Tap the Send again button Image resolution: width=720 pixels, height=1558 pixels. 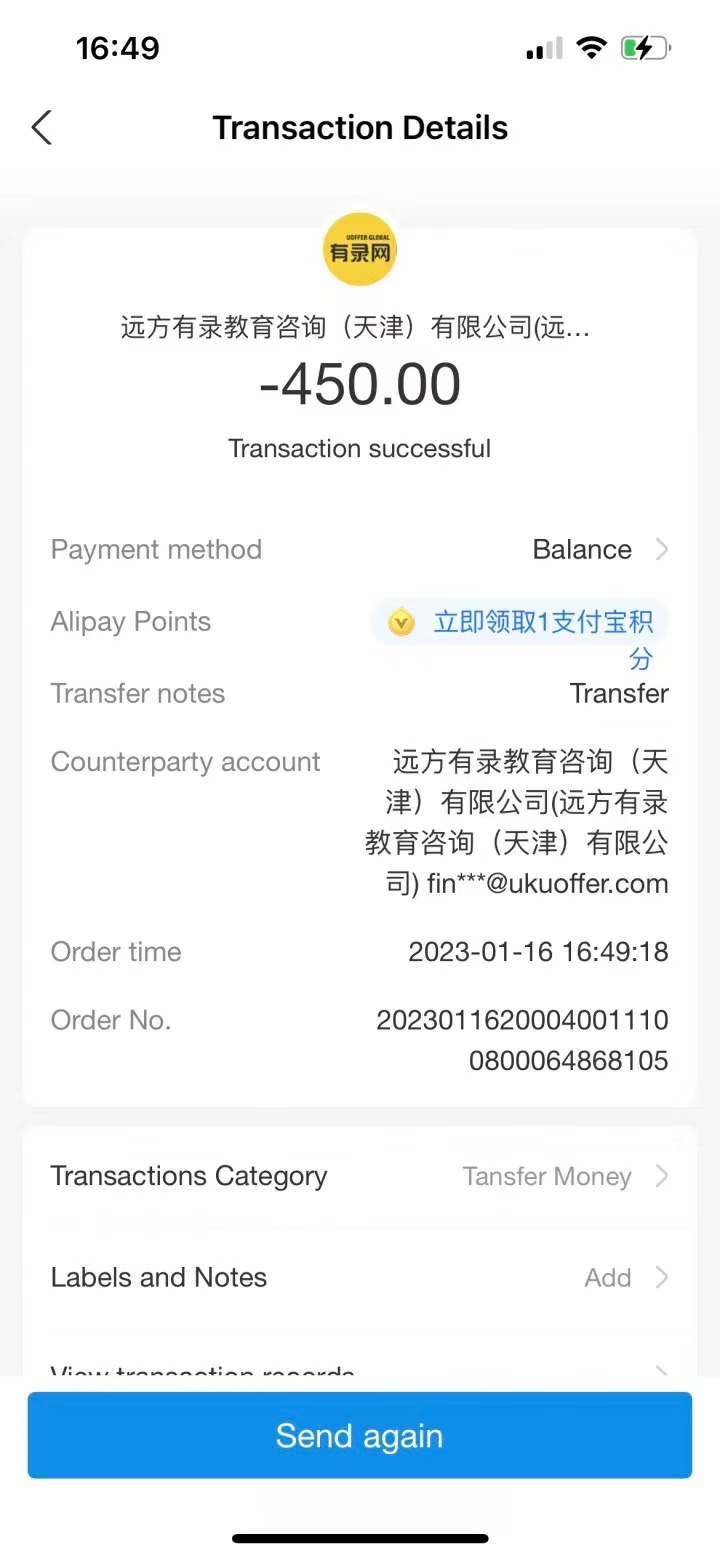click(359, 1435)
